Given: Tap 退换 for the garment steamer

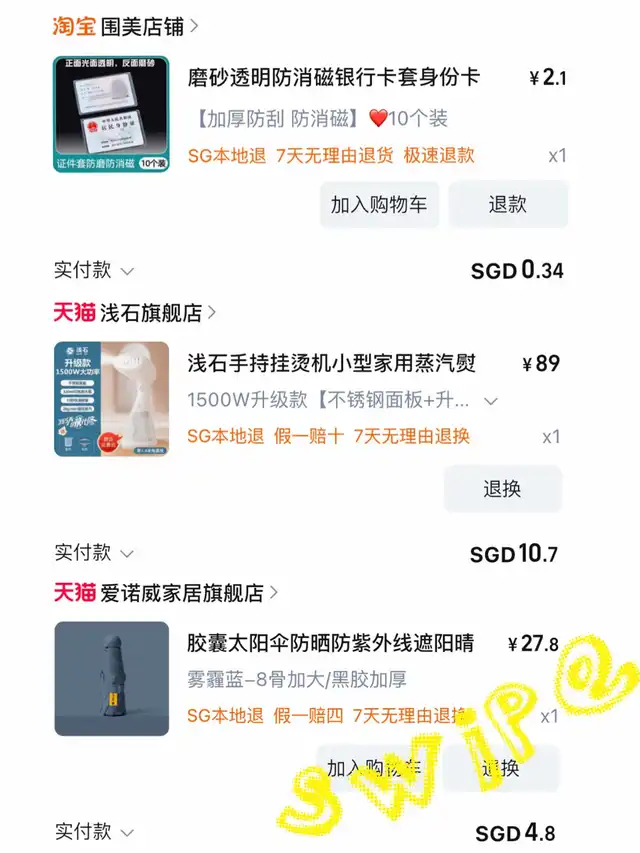Looking at the screenshot, I should (502, 489).
